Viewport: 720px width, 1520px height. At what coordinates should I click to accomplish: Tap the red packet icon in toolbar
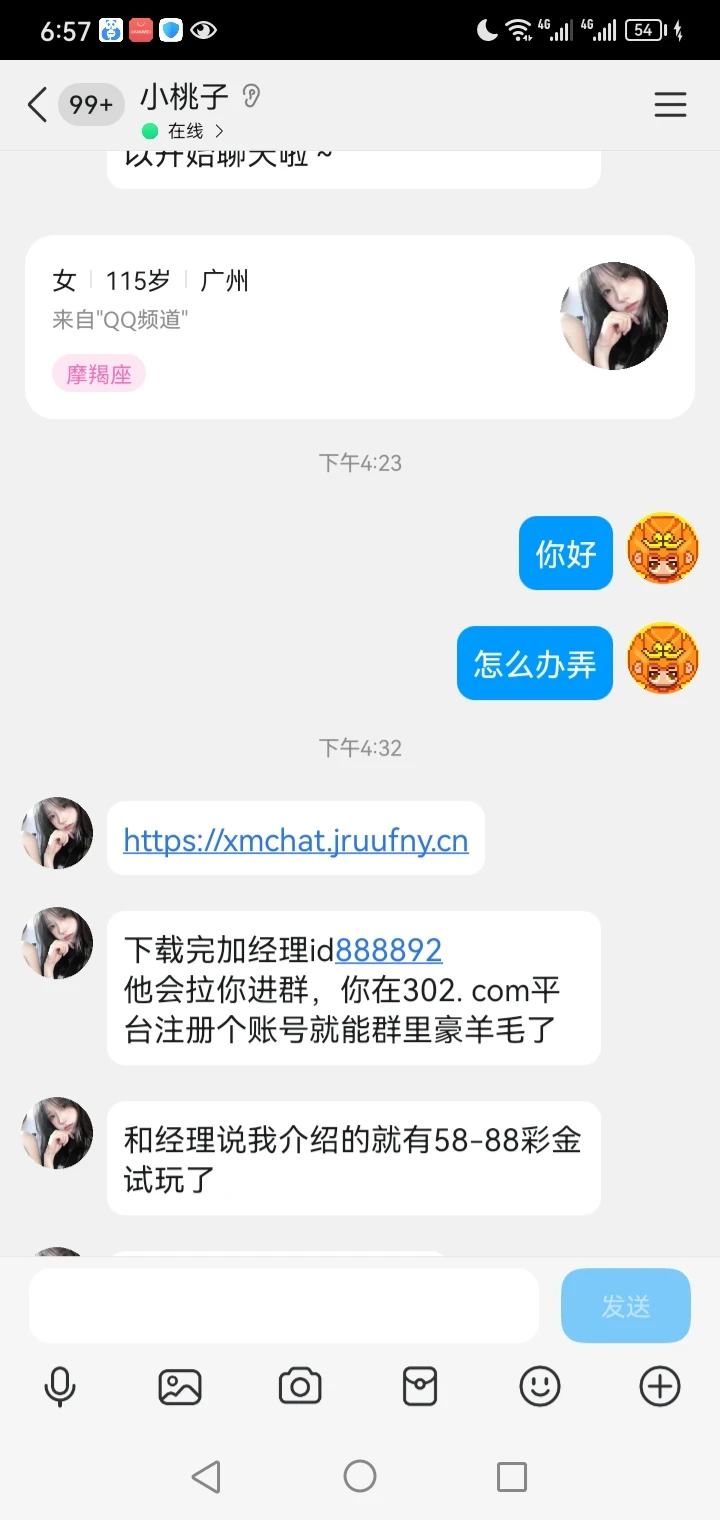(x=420, y=1387)
